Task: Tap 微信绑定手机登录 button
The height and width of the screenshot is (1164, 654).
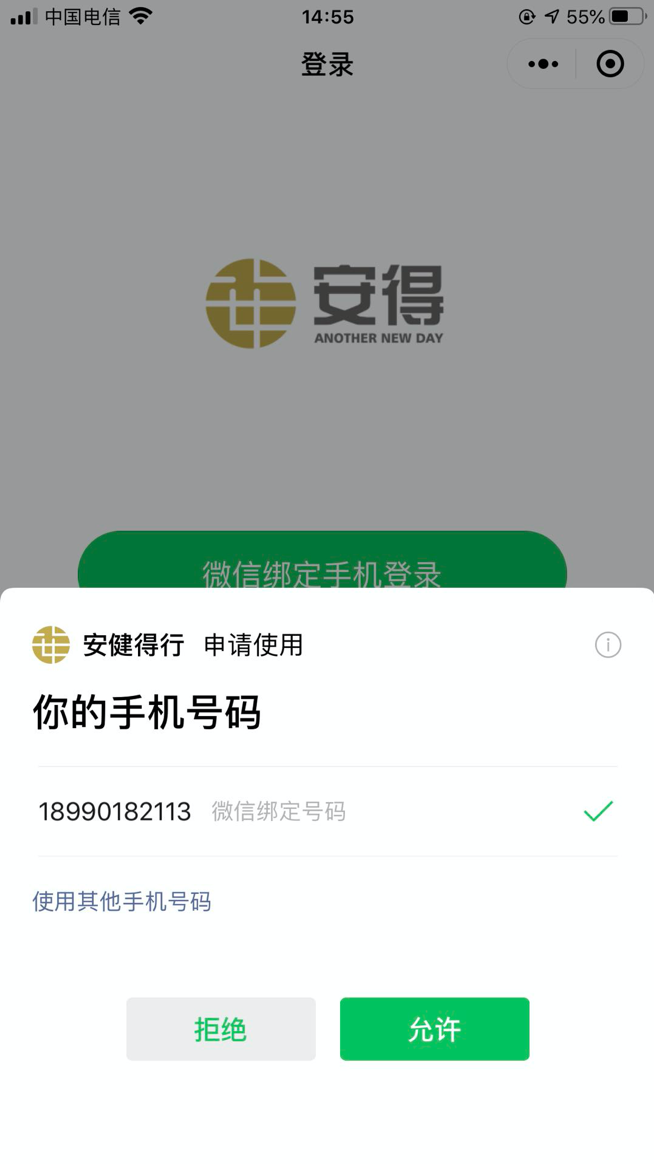Action: coord(322,562)
